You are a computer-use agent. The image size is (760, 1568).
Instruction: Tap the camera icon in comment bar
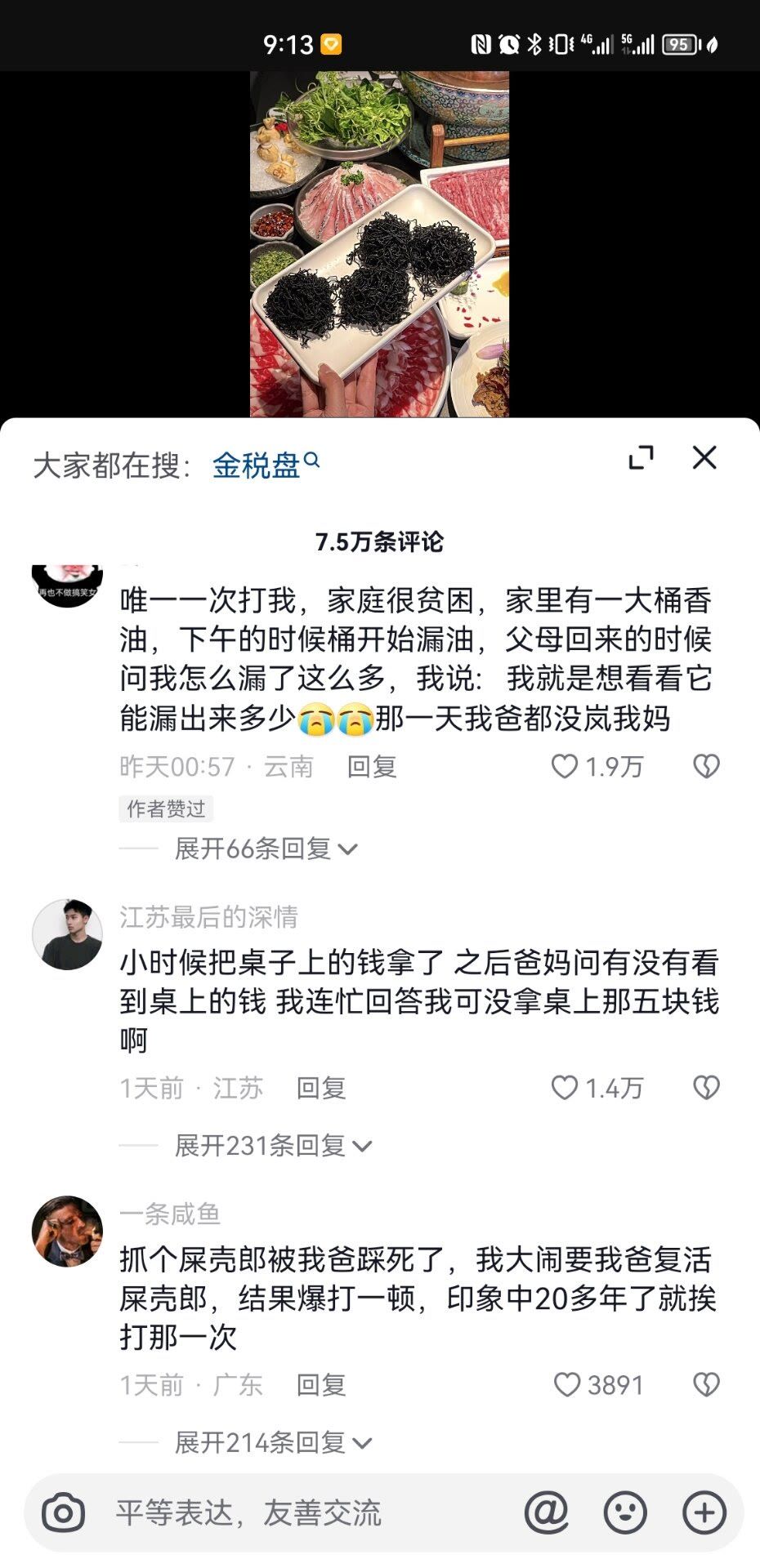pos(63,1512)
